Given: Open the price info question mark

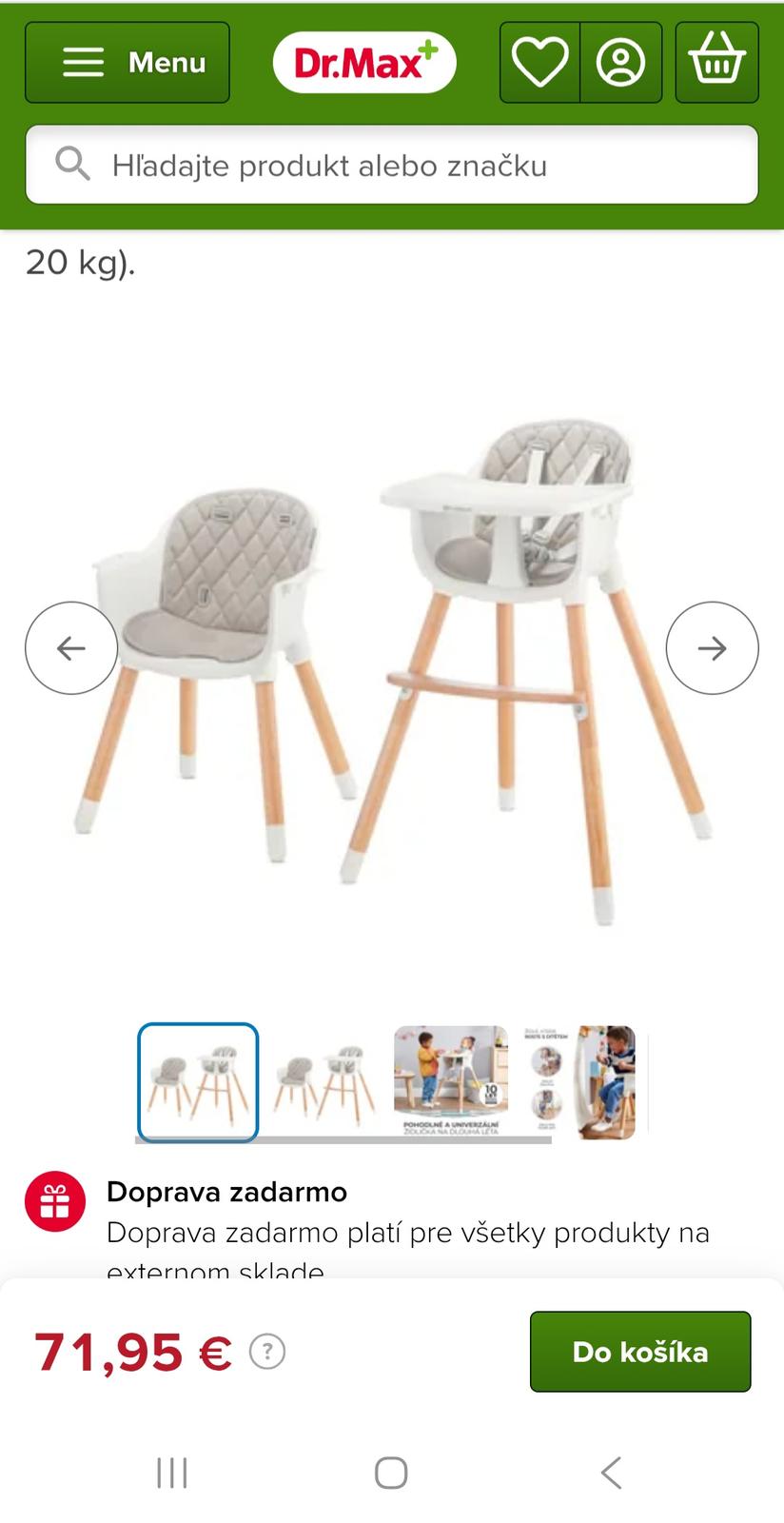Looking at the screenshot, I should click(x=267, y=1351).
